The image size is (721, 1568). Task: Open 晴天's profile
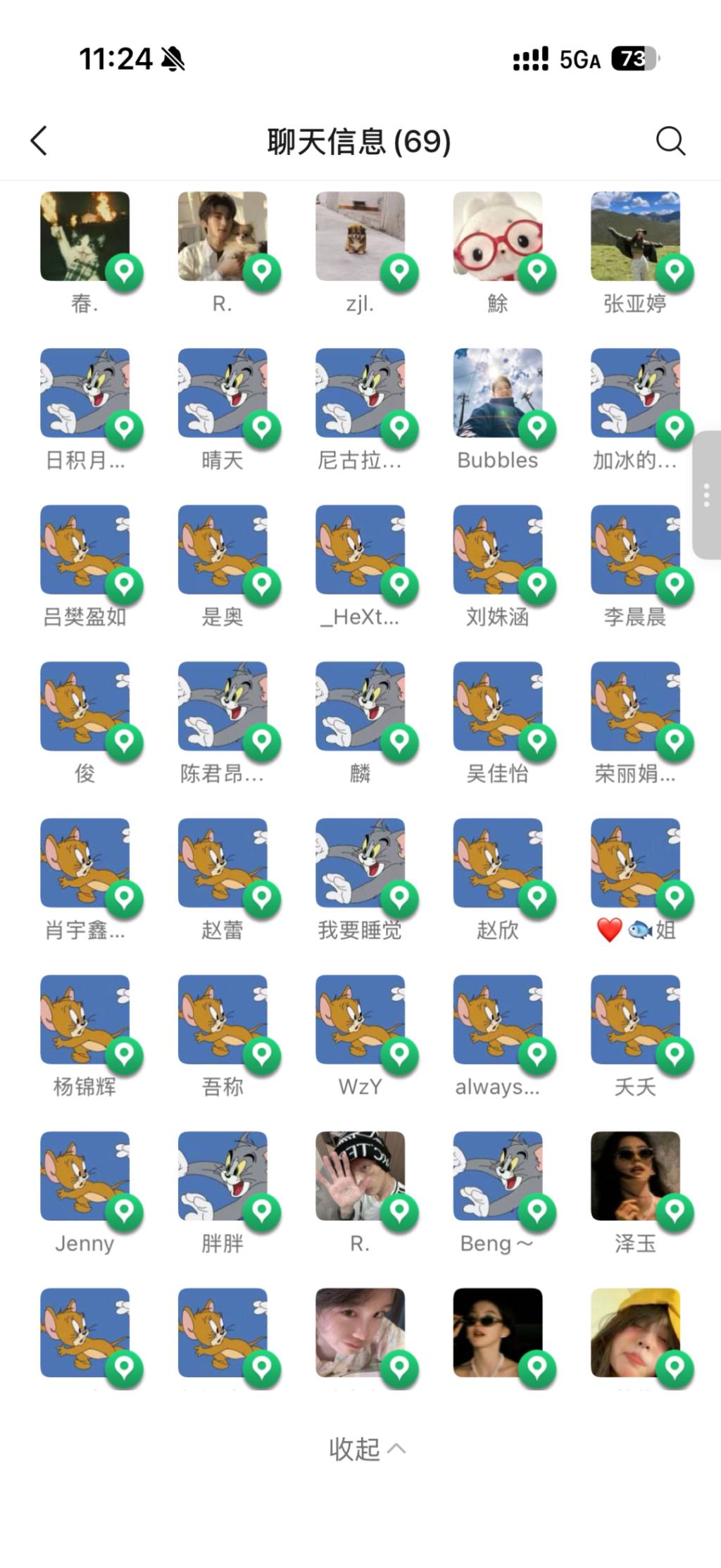(222, 393)
